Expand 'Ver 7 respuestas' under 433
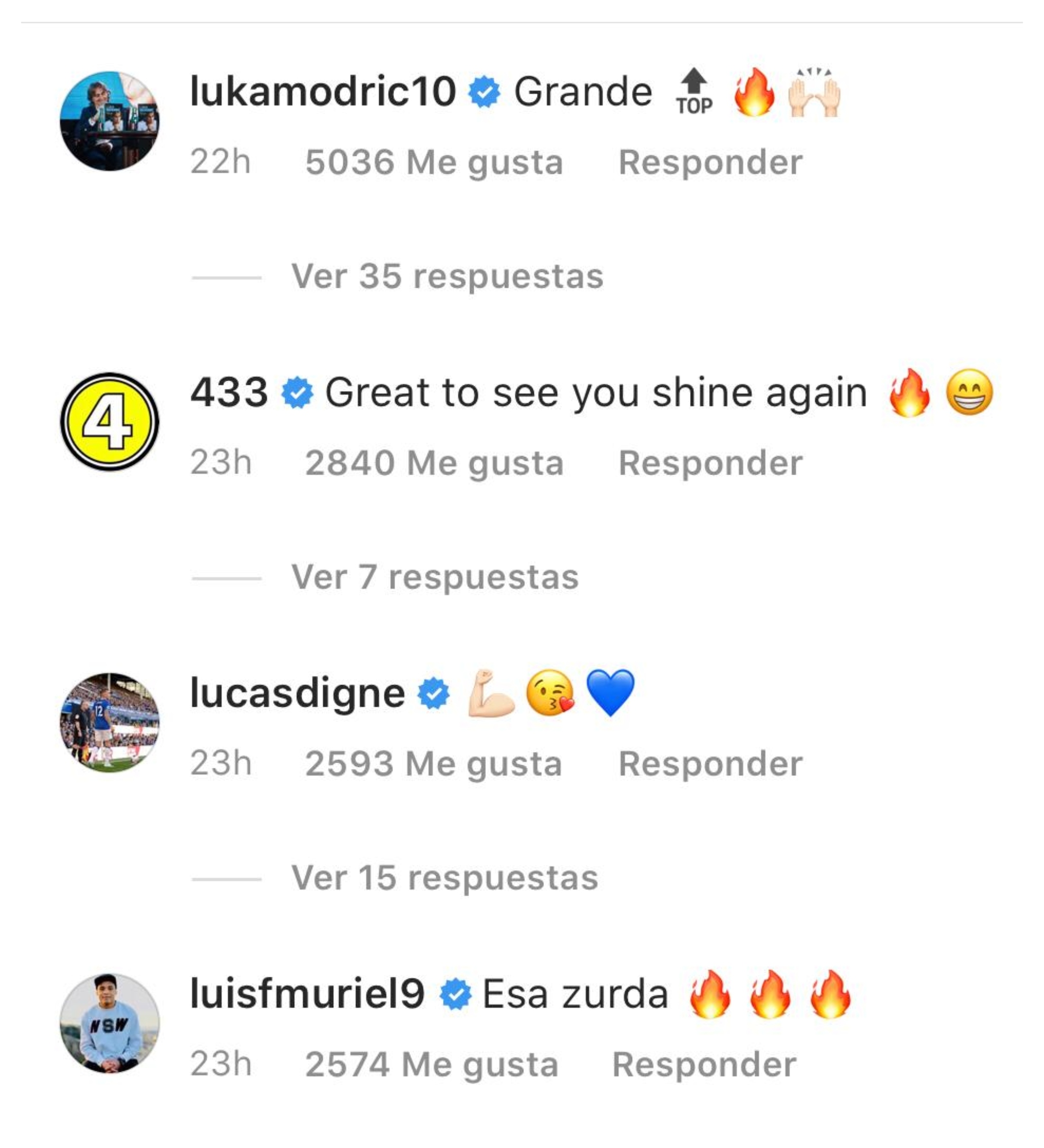1044x1148 pixels. tap(434, 577)
